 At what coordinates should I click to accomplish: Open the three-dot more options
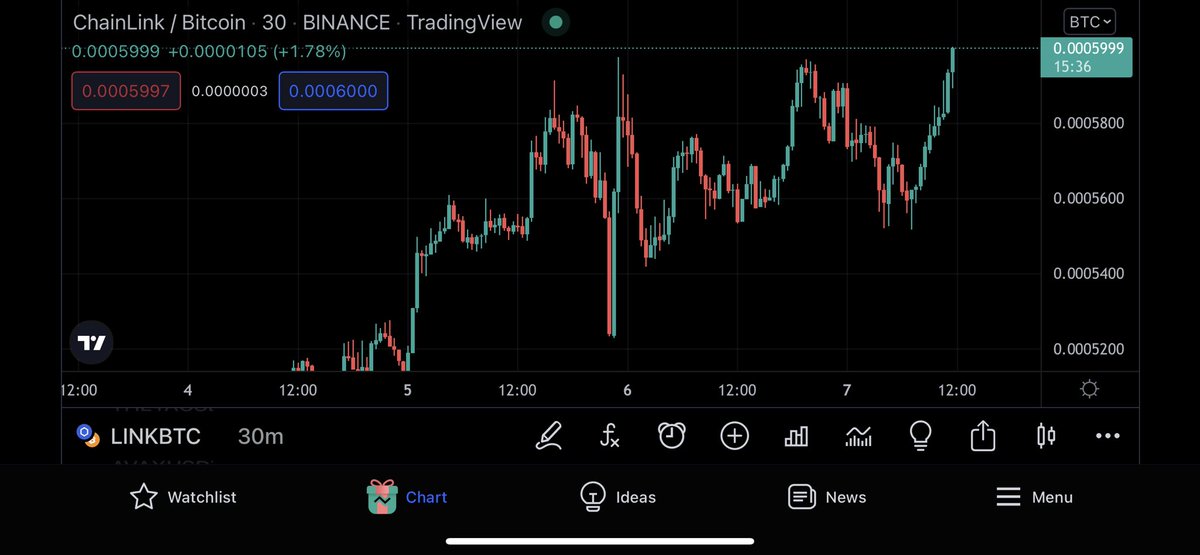1108,435
